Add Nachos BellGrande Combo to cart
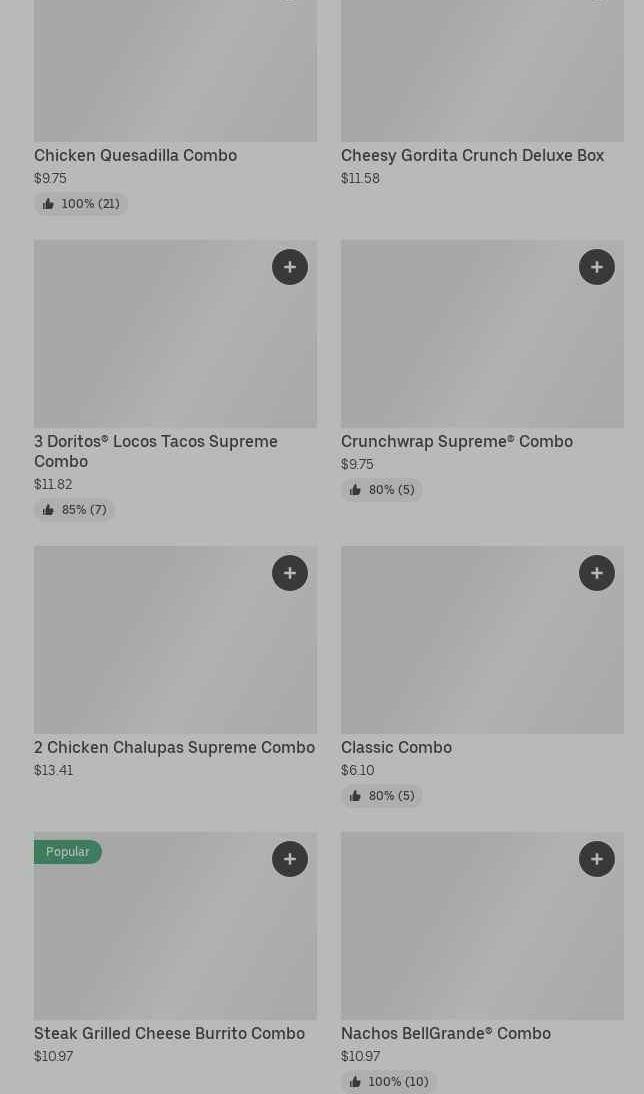Image resolution: width=644 pixels, height=1094 pixels. click(597, 859)
